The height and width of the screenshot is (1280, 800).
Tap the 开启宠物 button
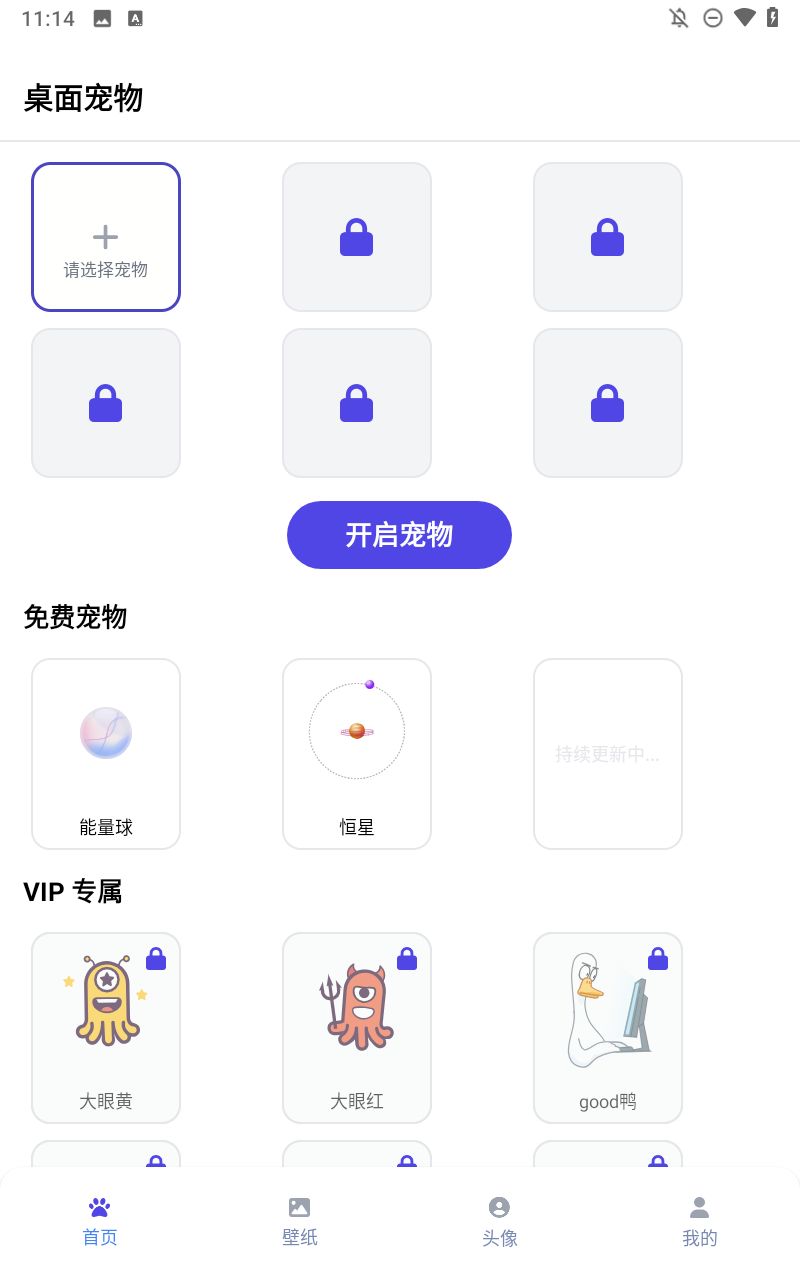399,535
